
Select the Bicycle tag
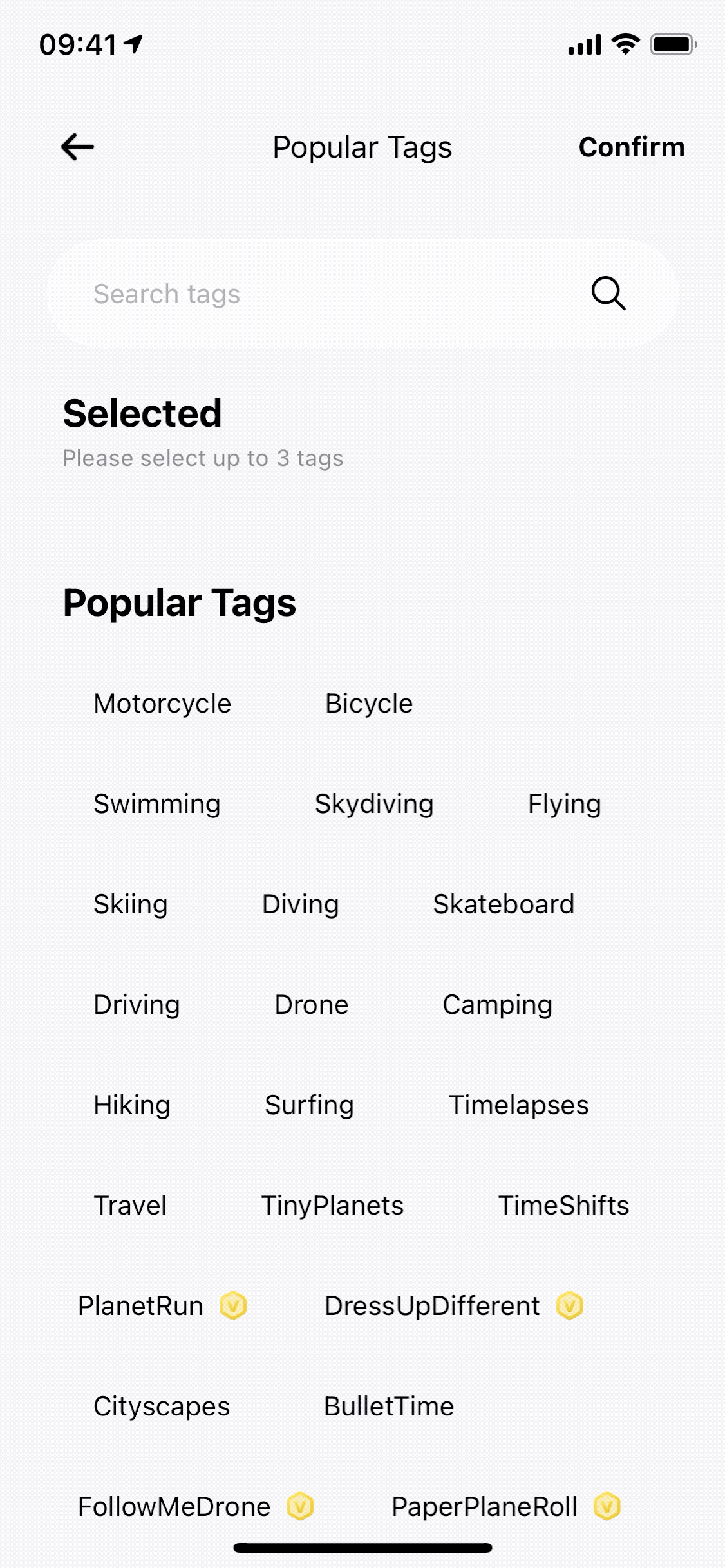369,704
